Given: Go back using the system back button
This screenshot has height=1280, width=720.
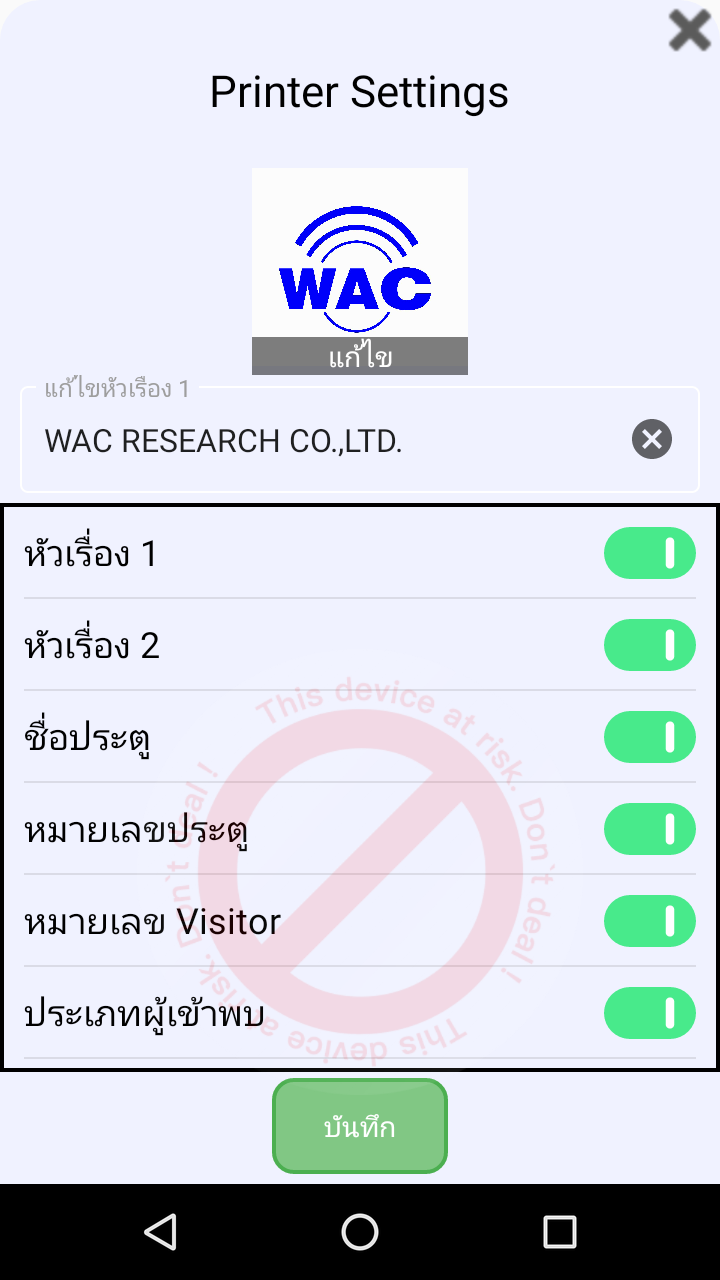Looking at the screenshot, I should (160, 1232).
